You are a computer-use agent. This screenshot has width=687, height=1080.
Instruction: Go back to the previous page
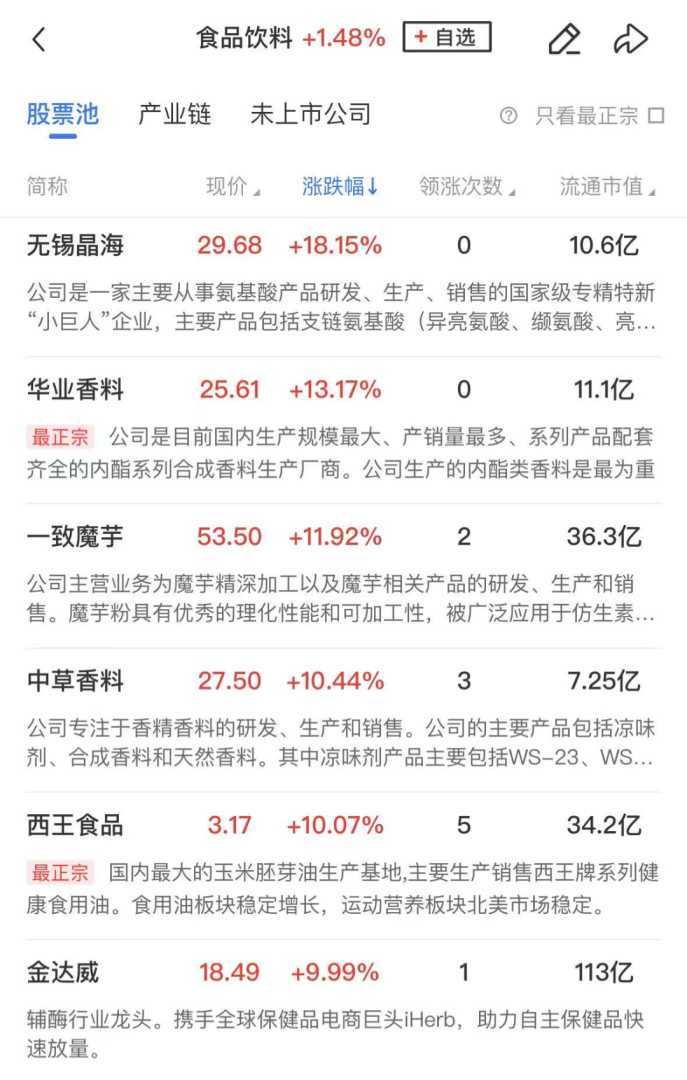click(x=39, y=39)
